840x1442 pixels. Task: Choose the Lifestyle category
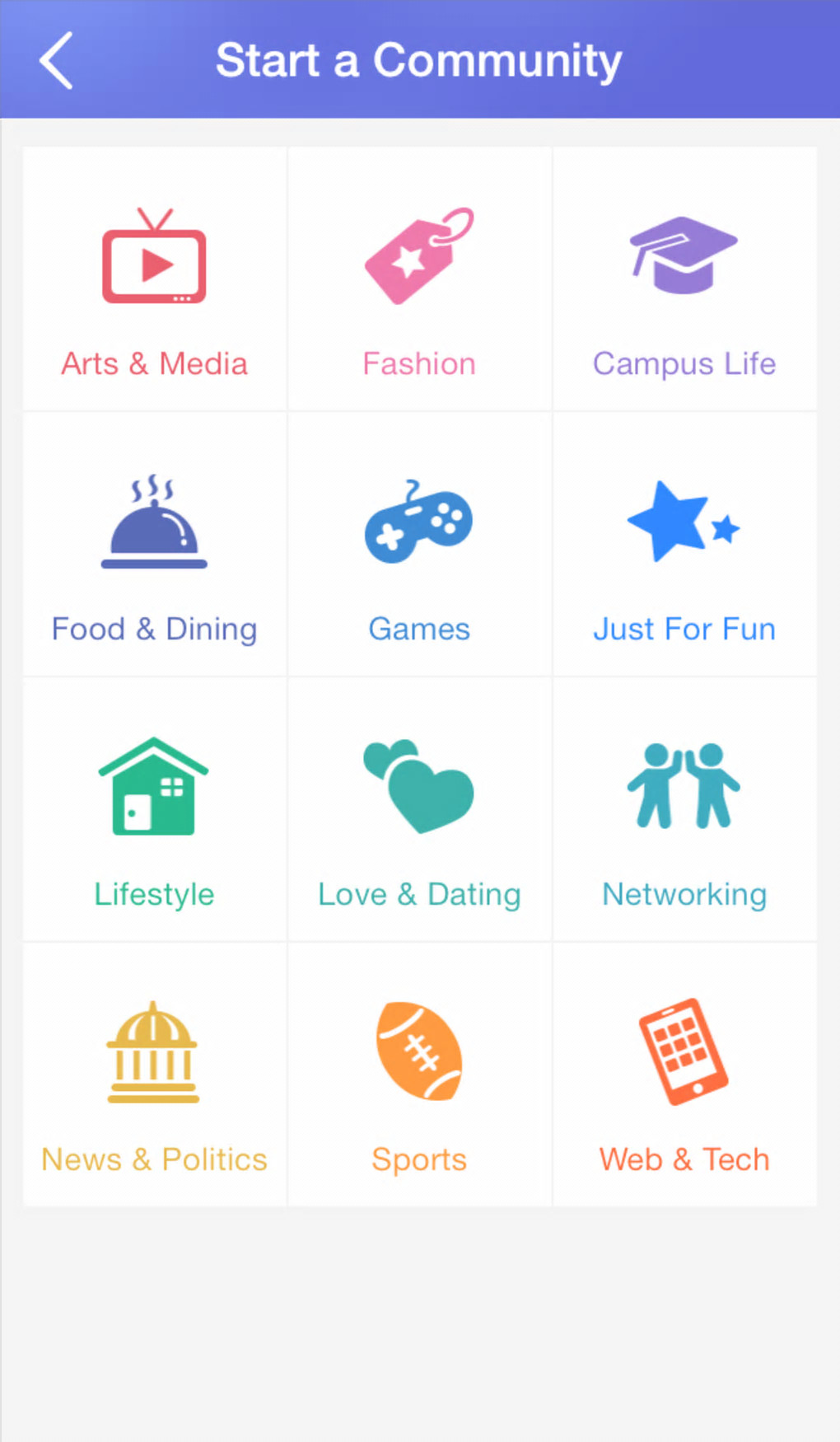(155, 810)
